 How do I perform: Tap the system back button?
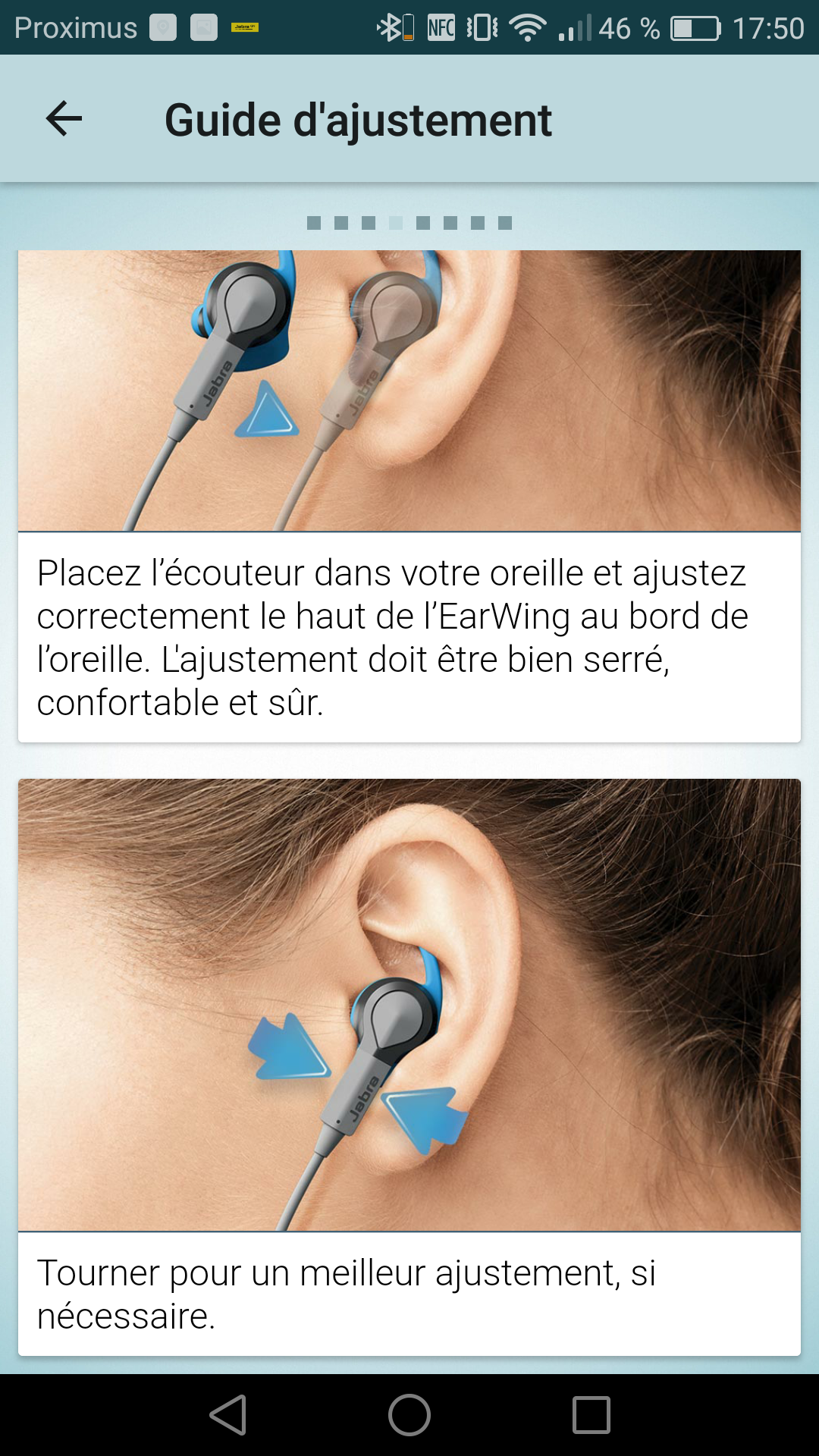[228, 1415]
